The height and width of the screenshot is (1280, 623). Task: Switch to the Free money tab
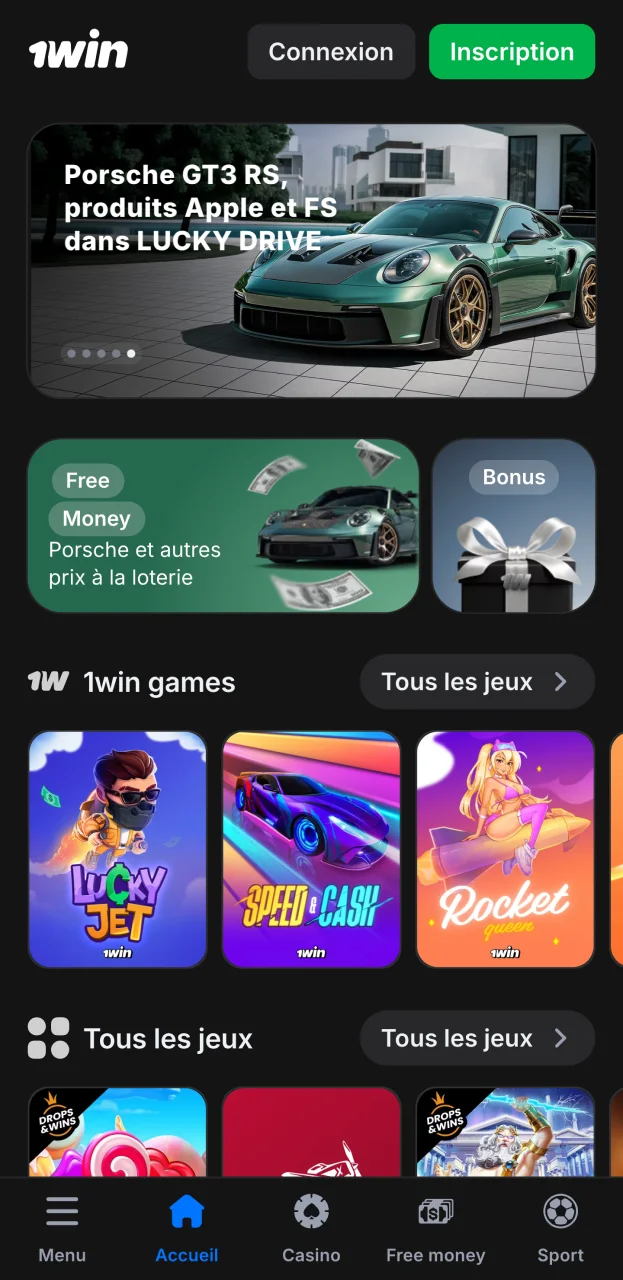[435, 1229]
